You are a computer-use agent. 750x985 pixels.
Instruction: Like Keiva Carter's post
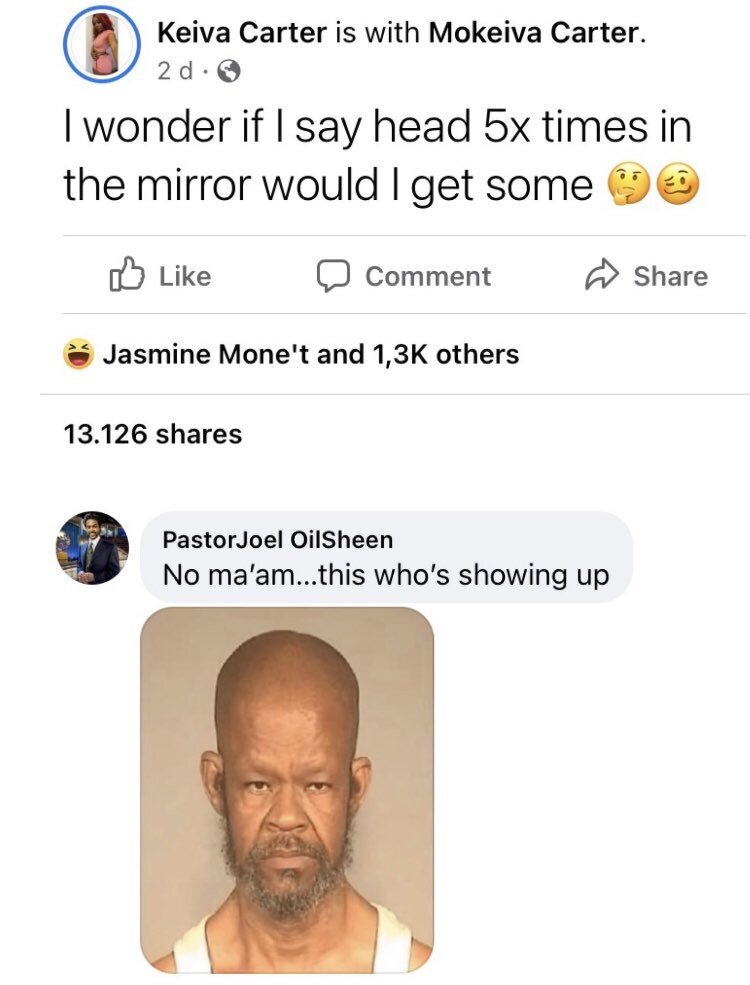coord(160,276)
